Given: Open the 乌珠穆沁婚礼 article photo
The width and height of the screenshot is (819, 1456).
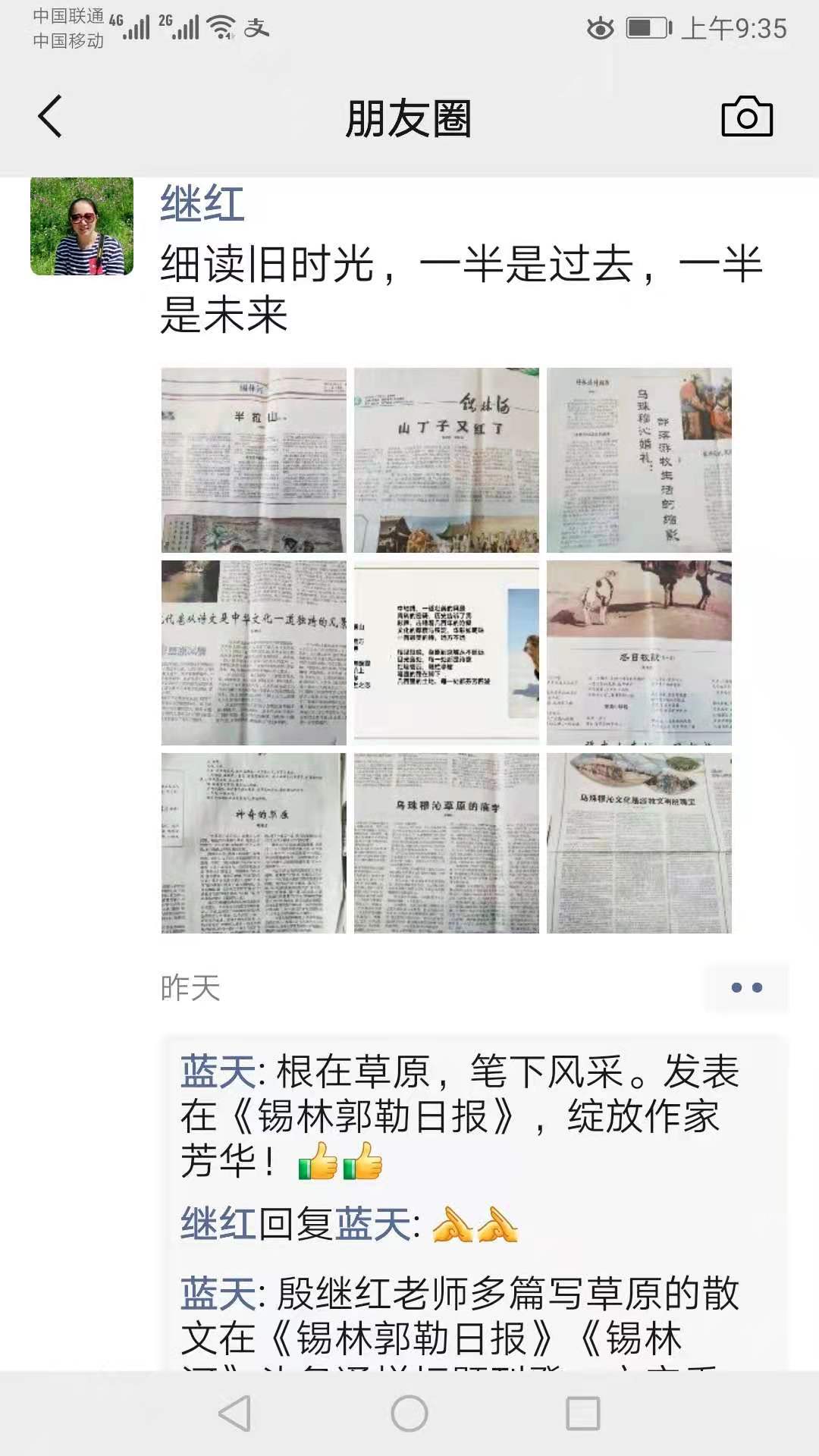Looking at the screenshot, I should coord(639,460).
